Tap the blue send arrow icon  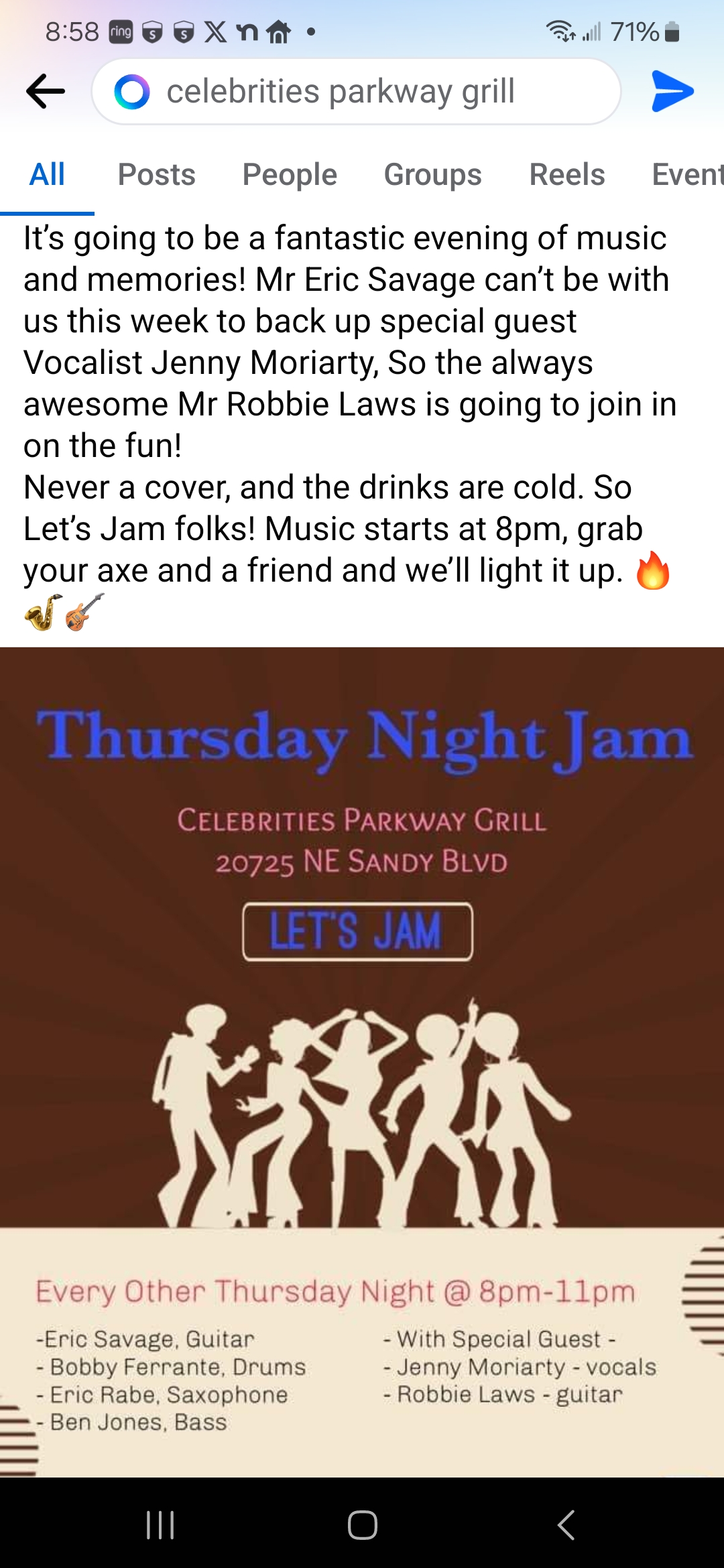click(x=672, y=91)
